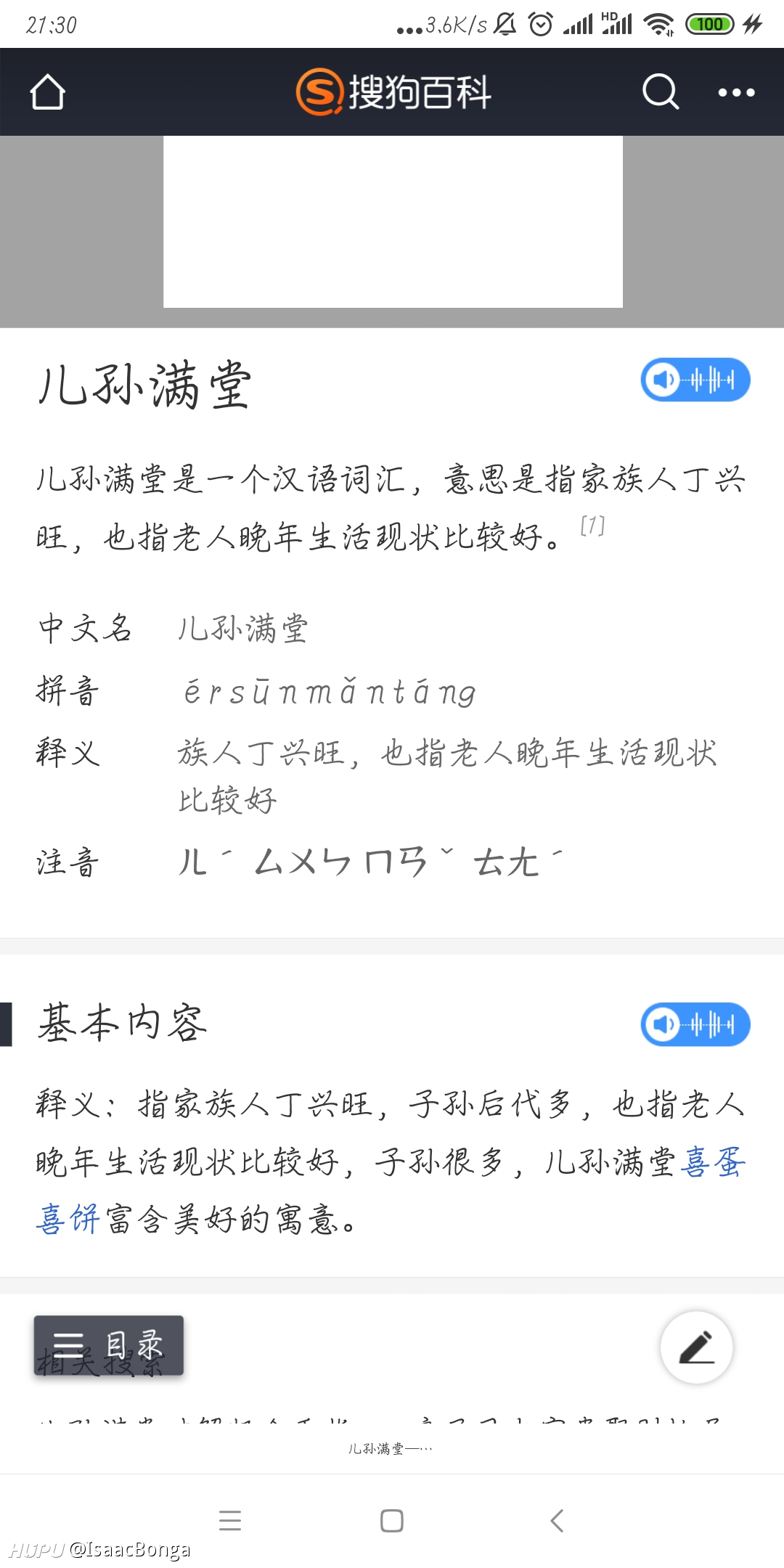The width and height of the screenshot is (784, 1568).
Task: Open the search magnifier icon
Action: pyautogui.click(x=661, y=92)
